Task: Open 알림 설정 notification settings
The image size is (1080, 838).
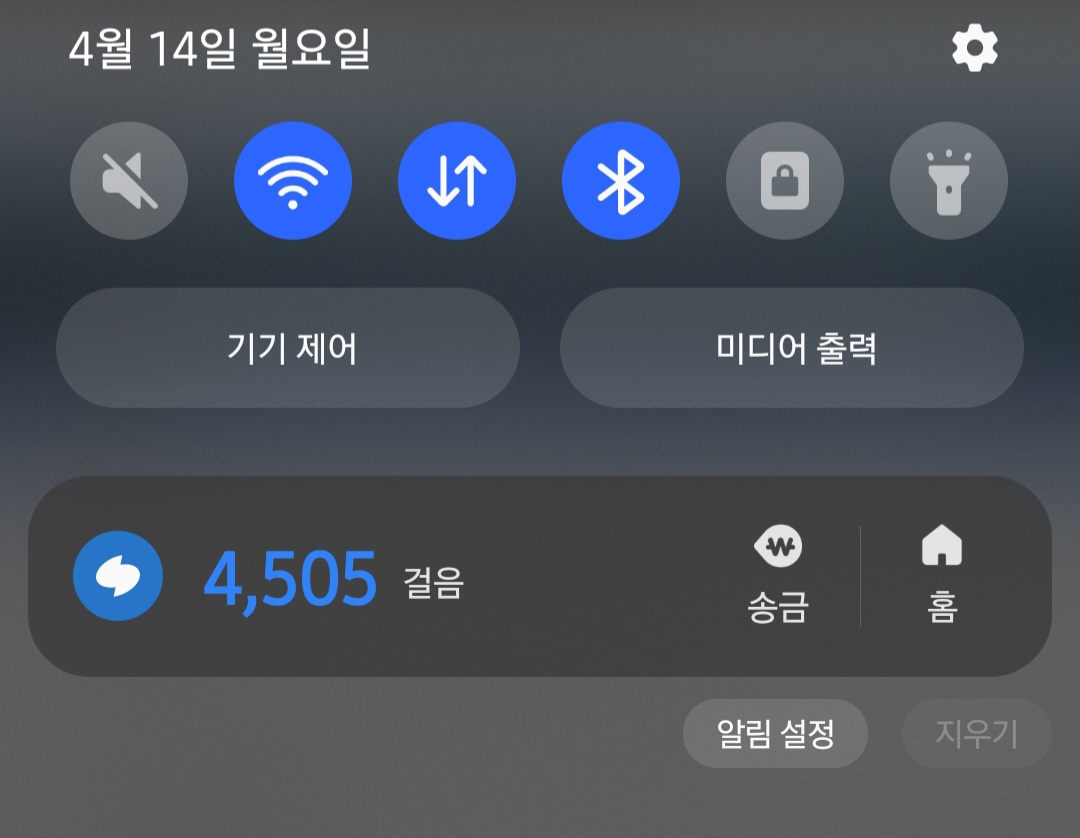Action: [775, 734]
